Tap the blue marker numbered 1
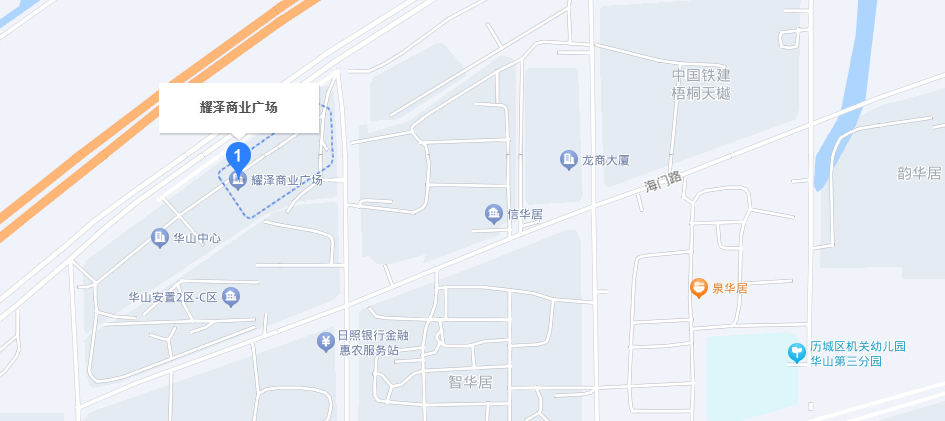Viewport: 945px width, 421px height. coord(238,155)
